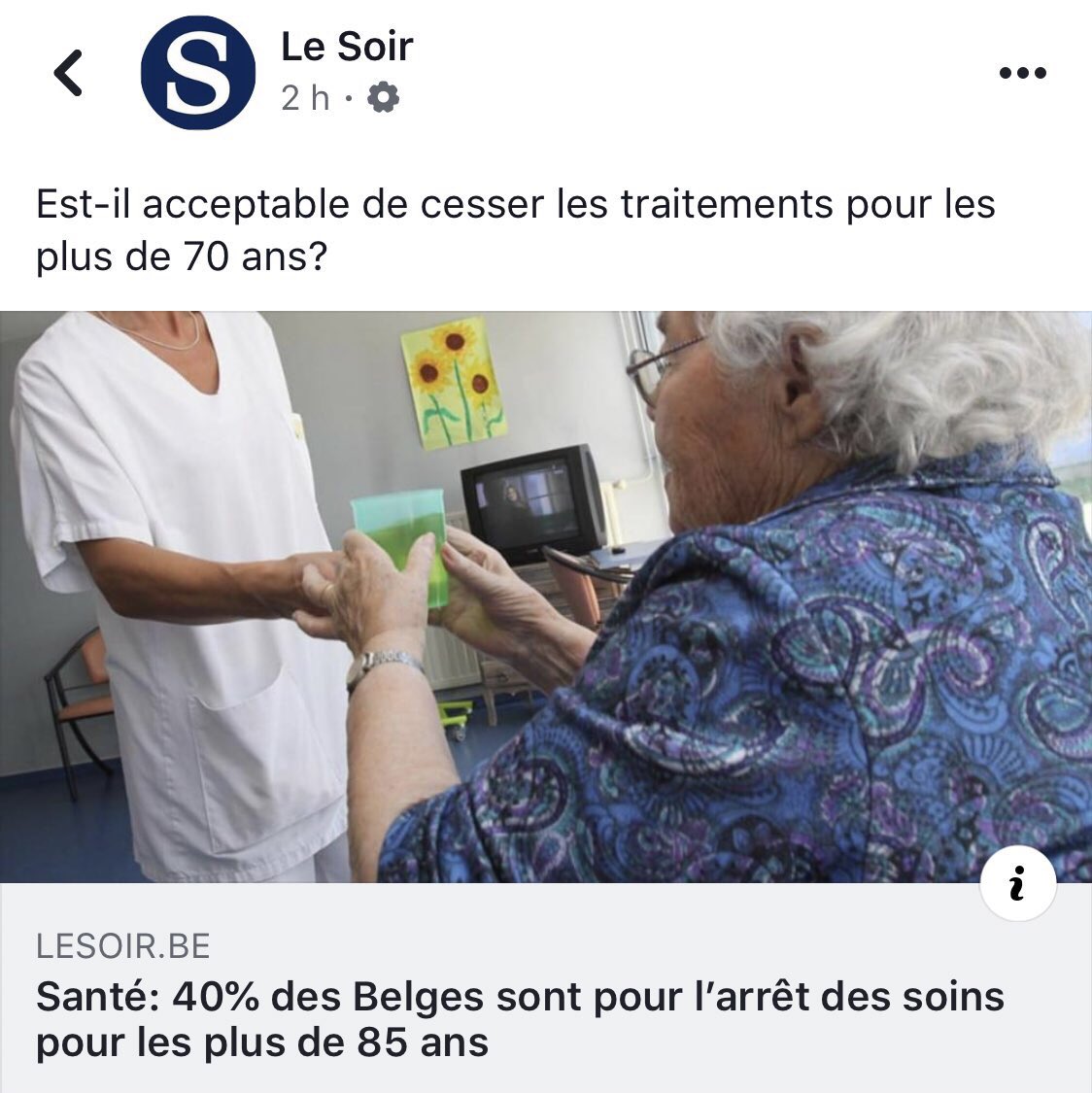Open the Le Soir page name
Viewport: 1092px width, 1093px height.
(347, 47)
